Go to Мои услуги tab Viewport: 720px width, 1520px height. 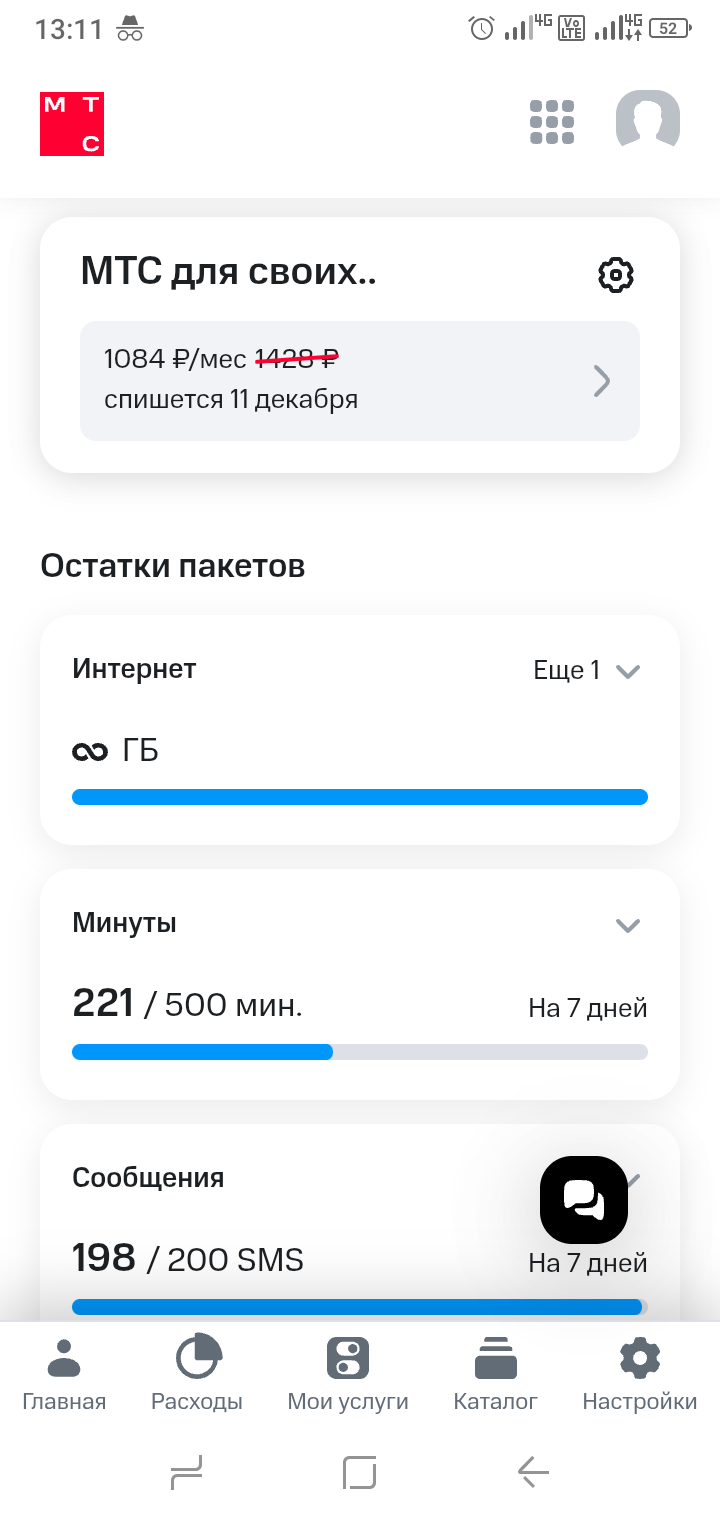tap(348, 1373)
